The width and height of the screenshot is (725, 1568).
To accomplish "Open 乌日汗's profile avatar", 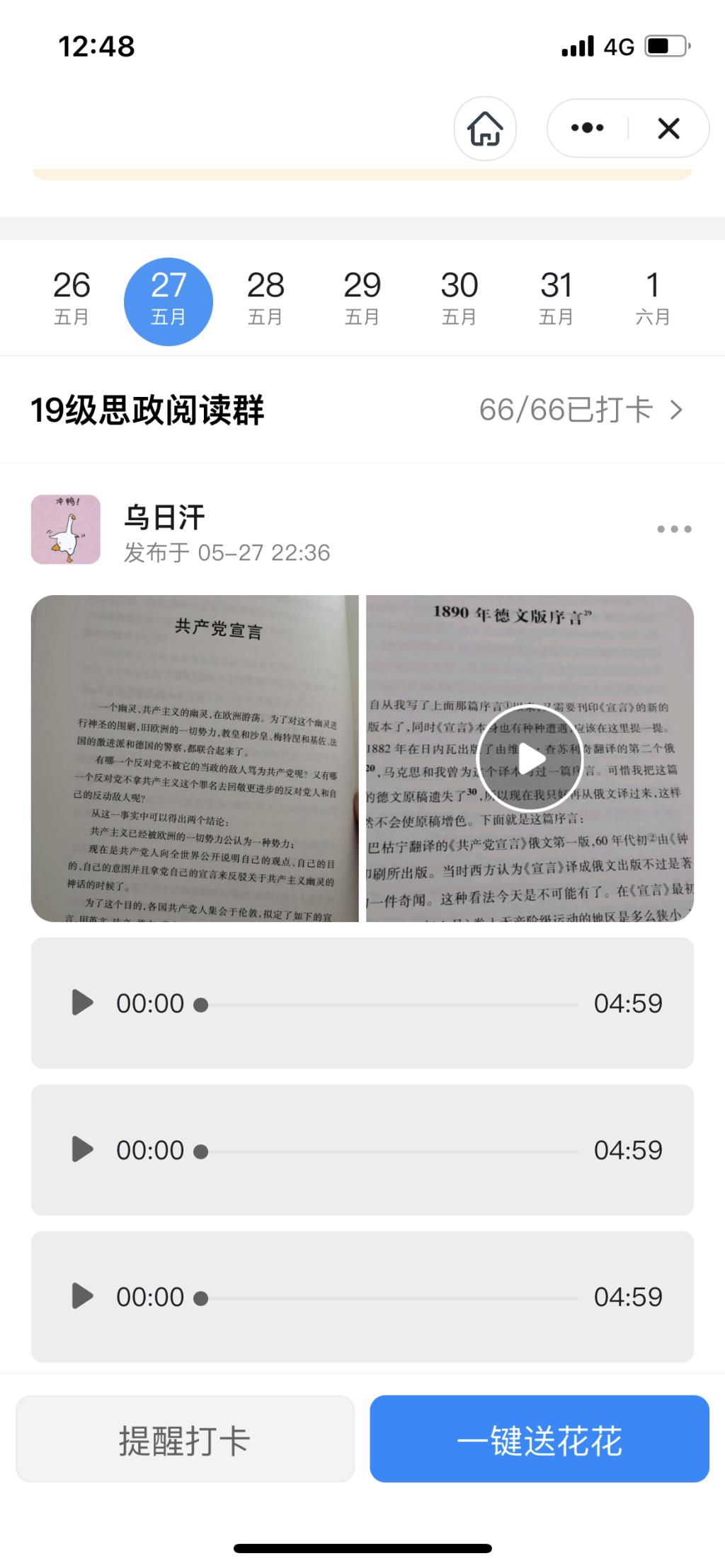I will [x=66, y=529].
